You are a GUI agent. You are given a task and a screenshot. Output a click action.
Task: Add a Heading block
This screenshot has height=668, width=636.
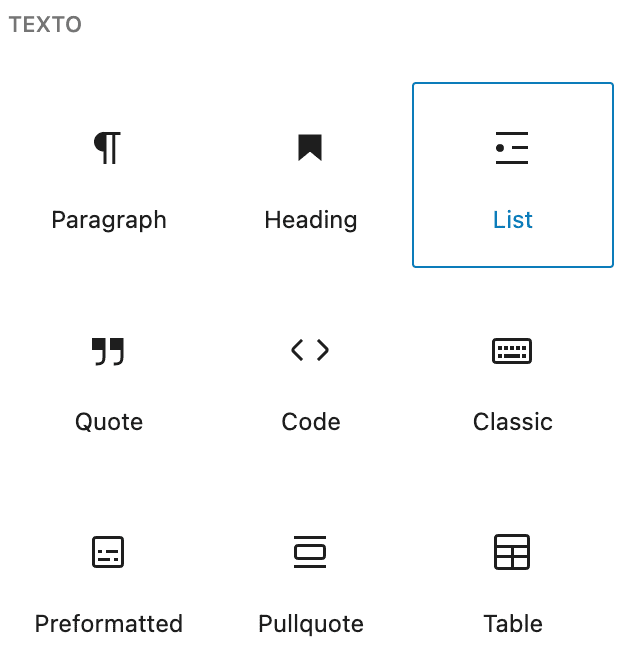pos(310,176)
